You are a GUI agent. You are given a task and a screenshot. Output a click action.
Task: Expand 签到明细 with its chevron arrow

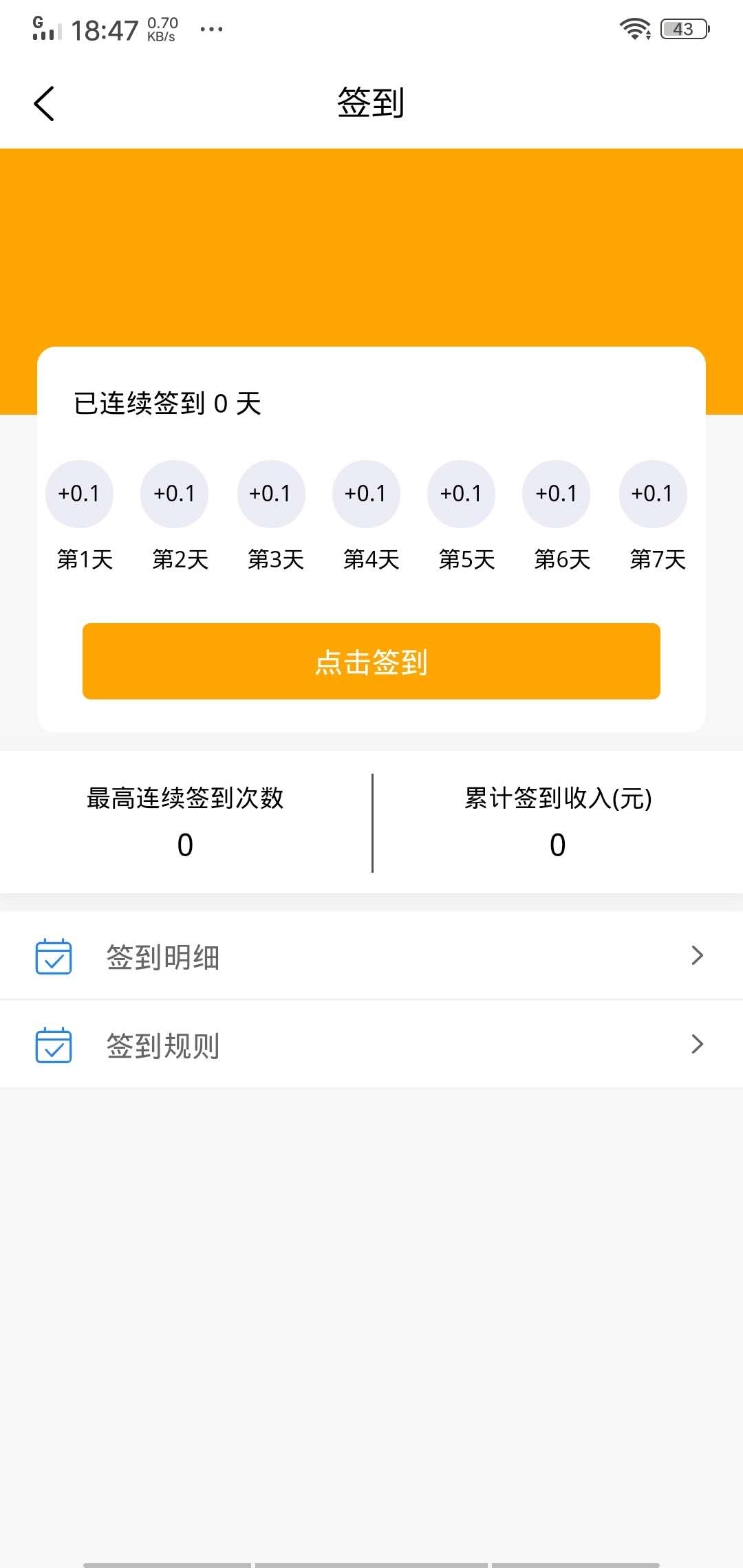click(x=696, y=956)
